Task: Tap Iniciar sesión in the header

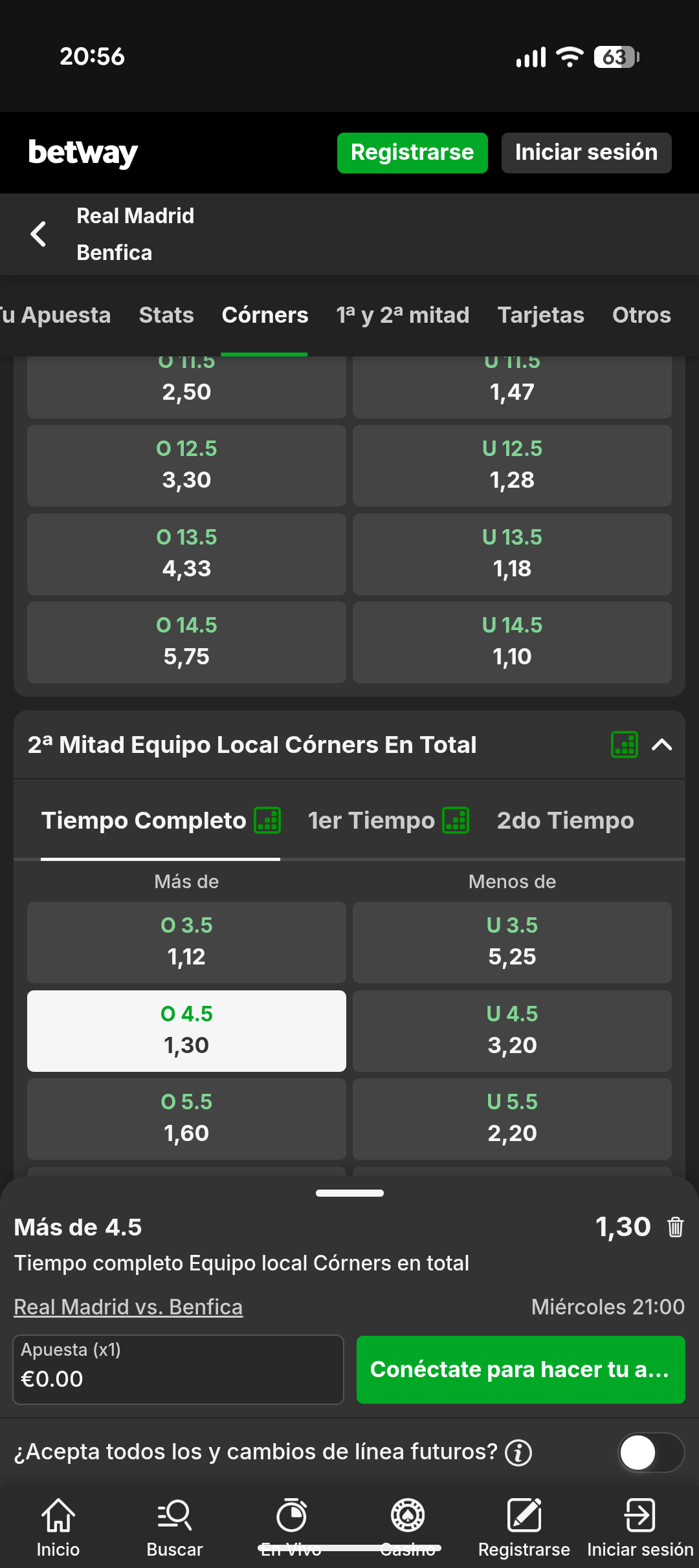Action: (586, 153)
